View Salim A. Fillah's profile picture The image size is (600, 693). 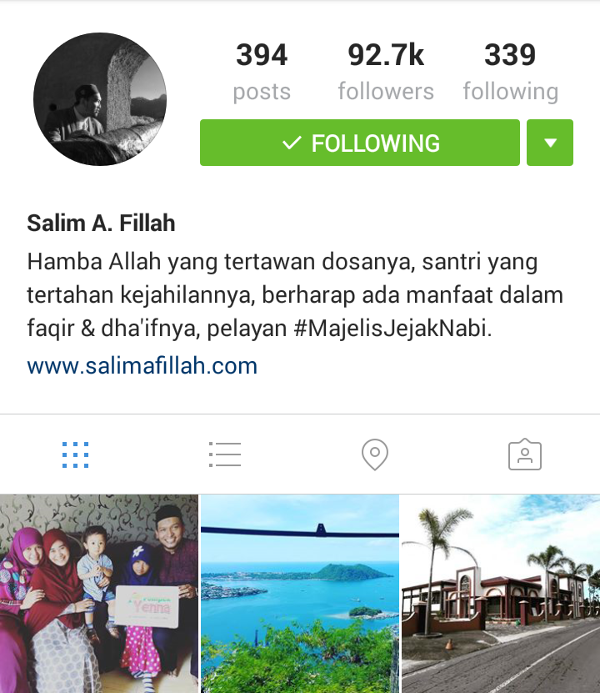100,100
